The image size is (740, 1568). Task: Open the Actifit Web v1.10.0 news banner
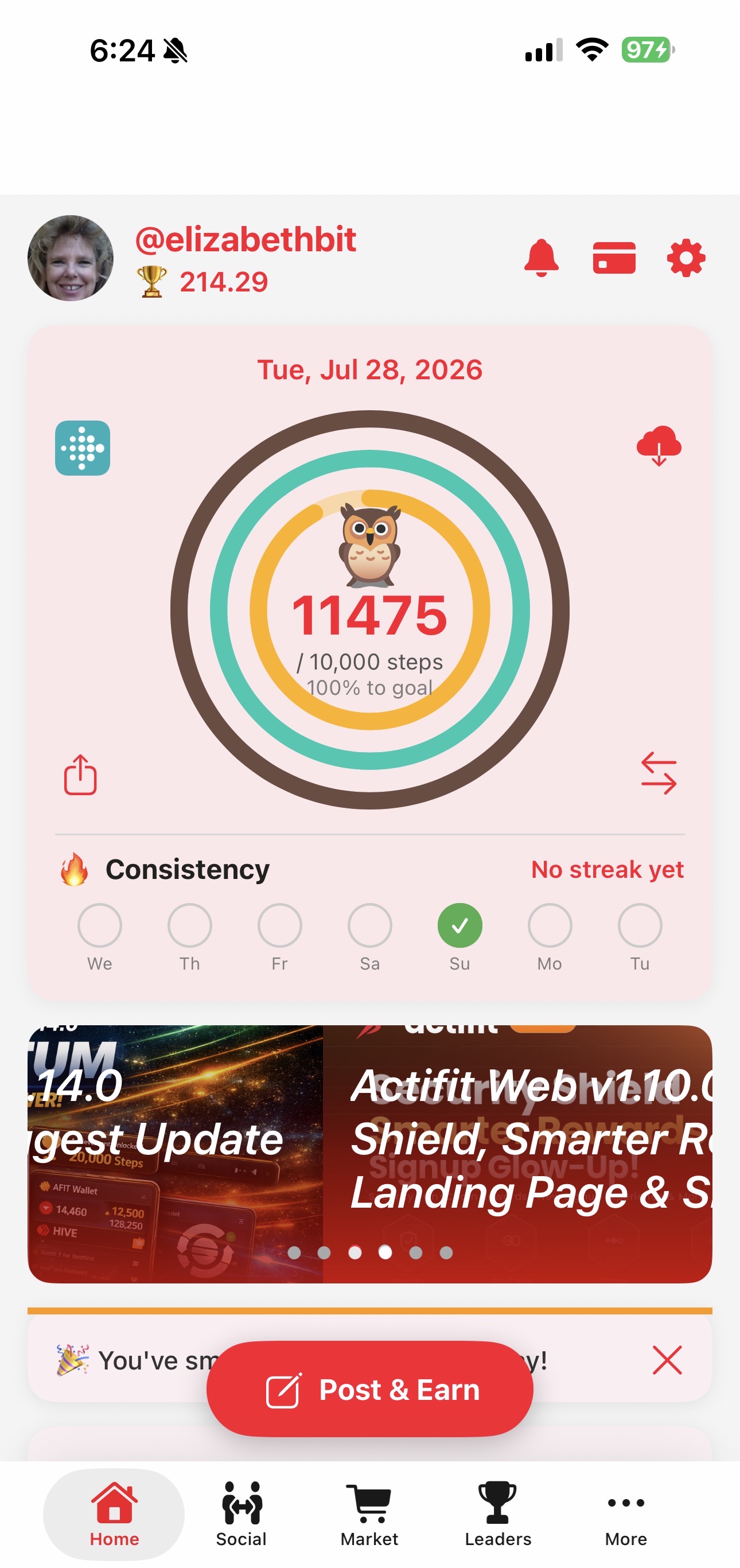point(517,1154)
